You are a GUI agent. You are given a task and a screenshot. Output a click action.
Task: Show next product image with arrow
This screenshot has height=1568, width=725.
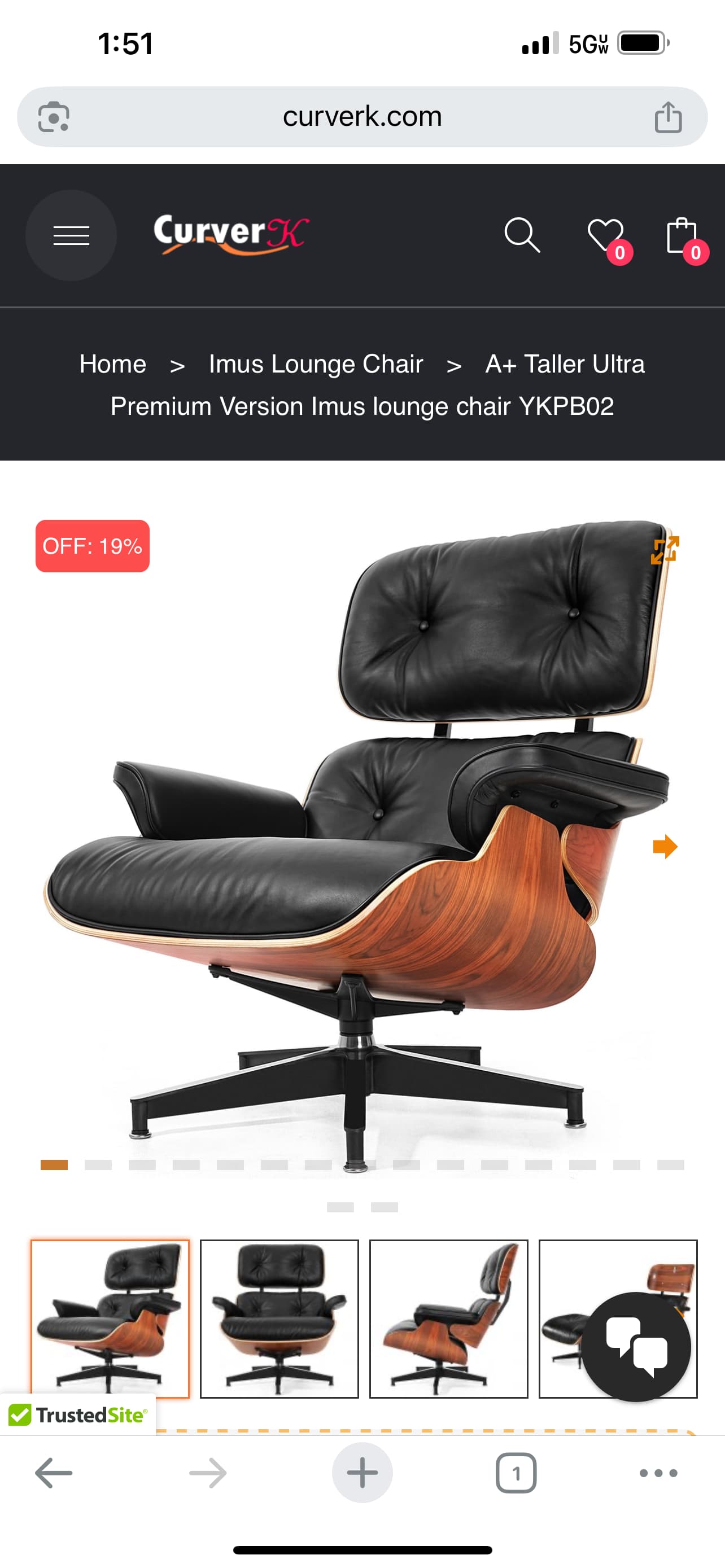pyautogui.click(x=664, y=846)
